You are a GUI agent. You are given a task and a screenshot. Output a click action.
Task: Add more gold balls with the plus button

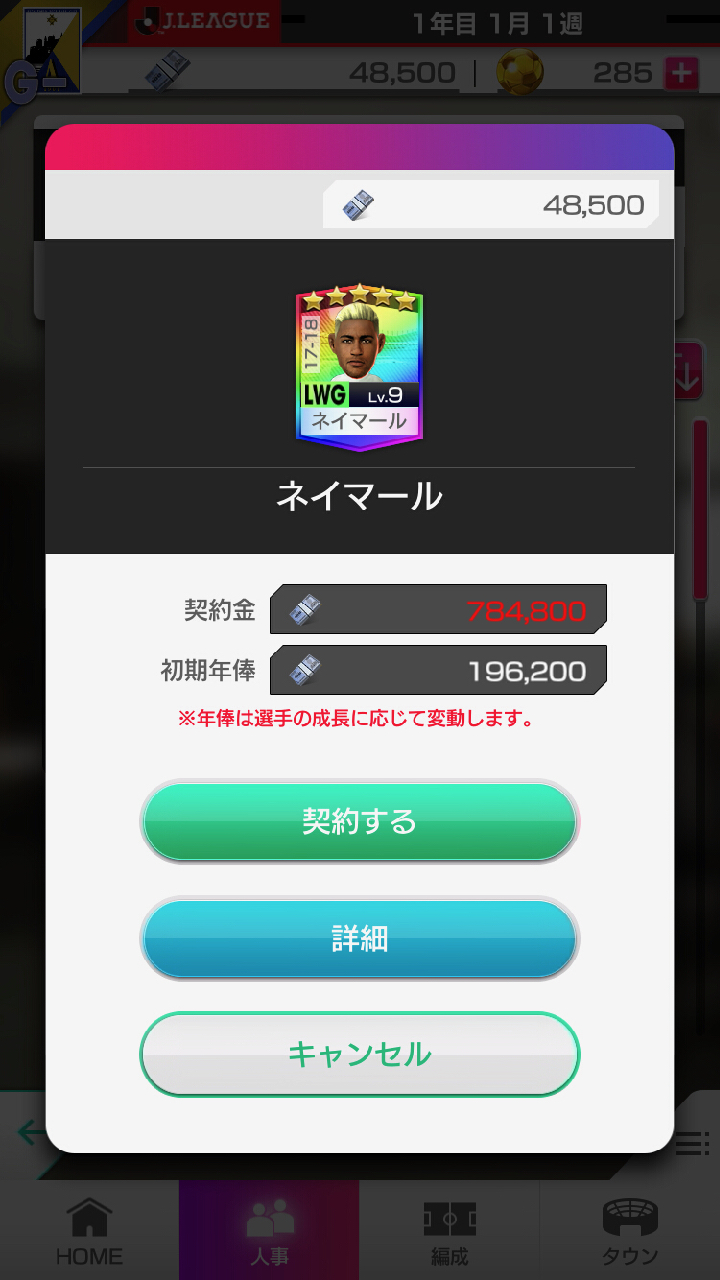point(682,73)
